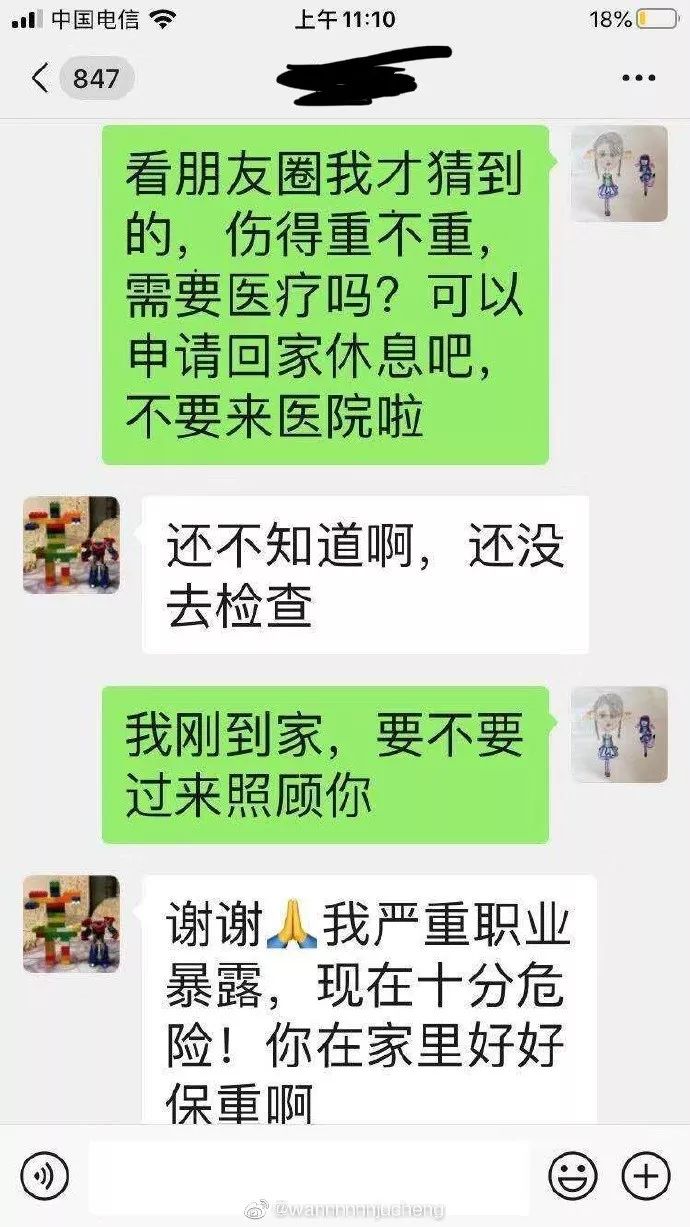Open contact's avatar beside 谢谢 message
Viewport: 690px width, 1227px height.
tap(71, 923)
